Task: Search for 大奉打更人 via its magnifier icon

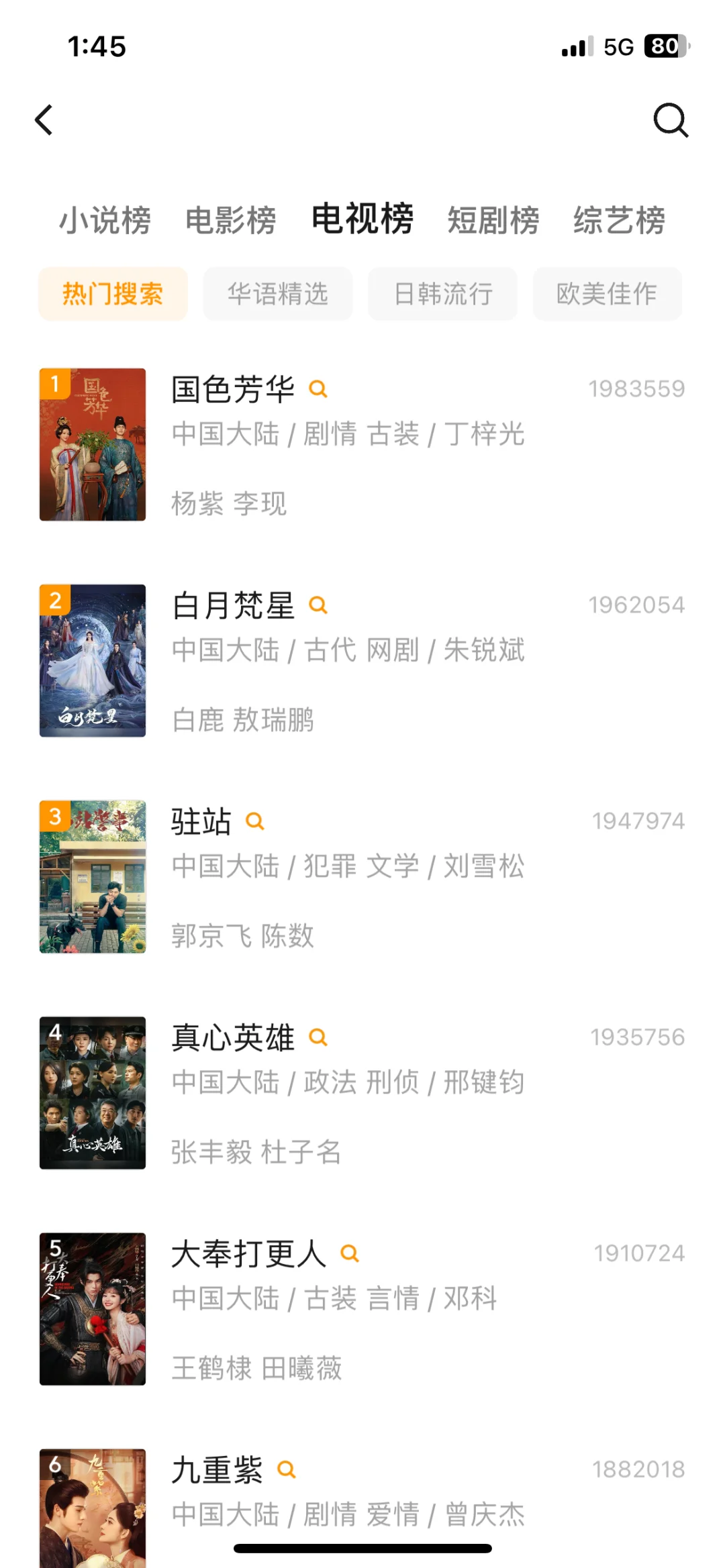Action: 350,1254
